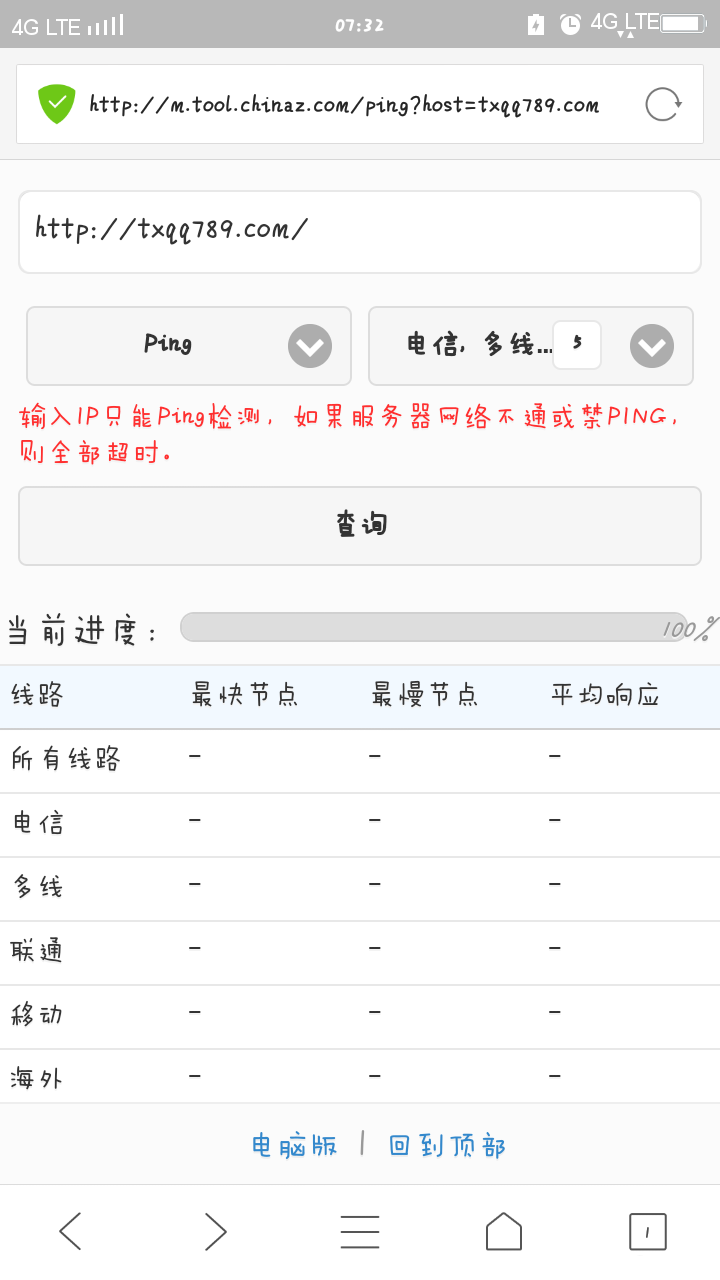Image resolution: width=720 pixels, height=1280 pixels.
Task: Open the browser tab switcher
Action: [647, 1231]
